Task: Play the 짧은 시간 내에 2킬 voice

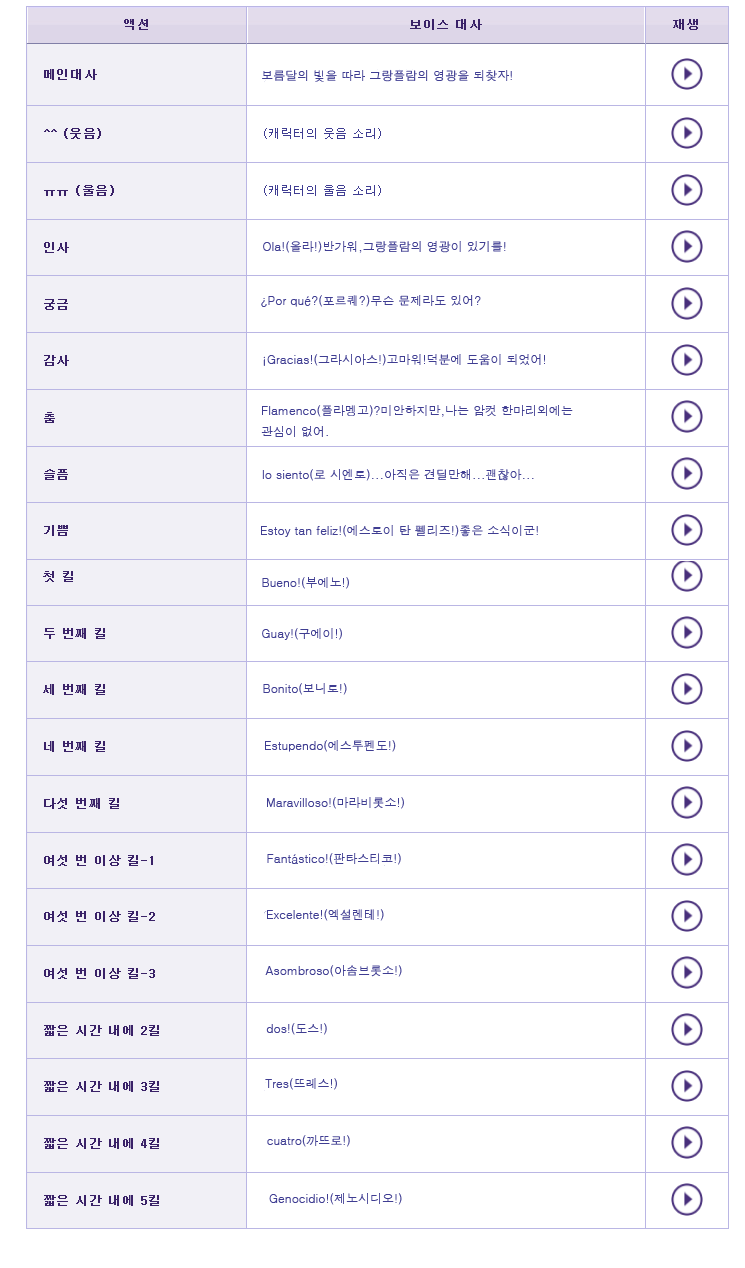Action: click(686, 1029)
